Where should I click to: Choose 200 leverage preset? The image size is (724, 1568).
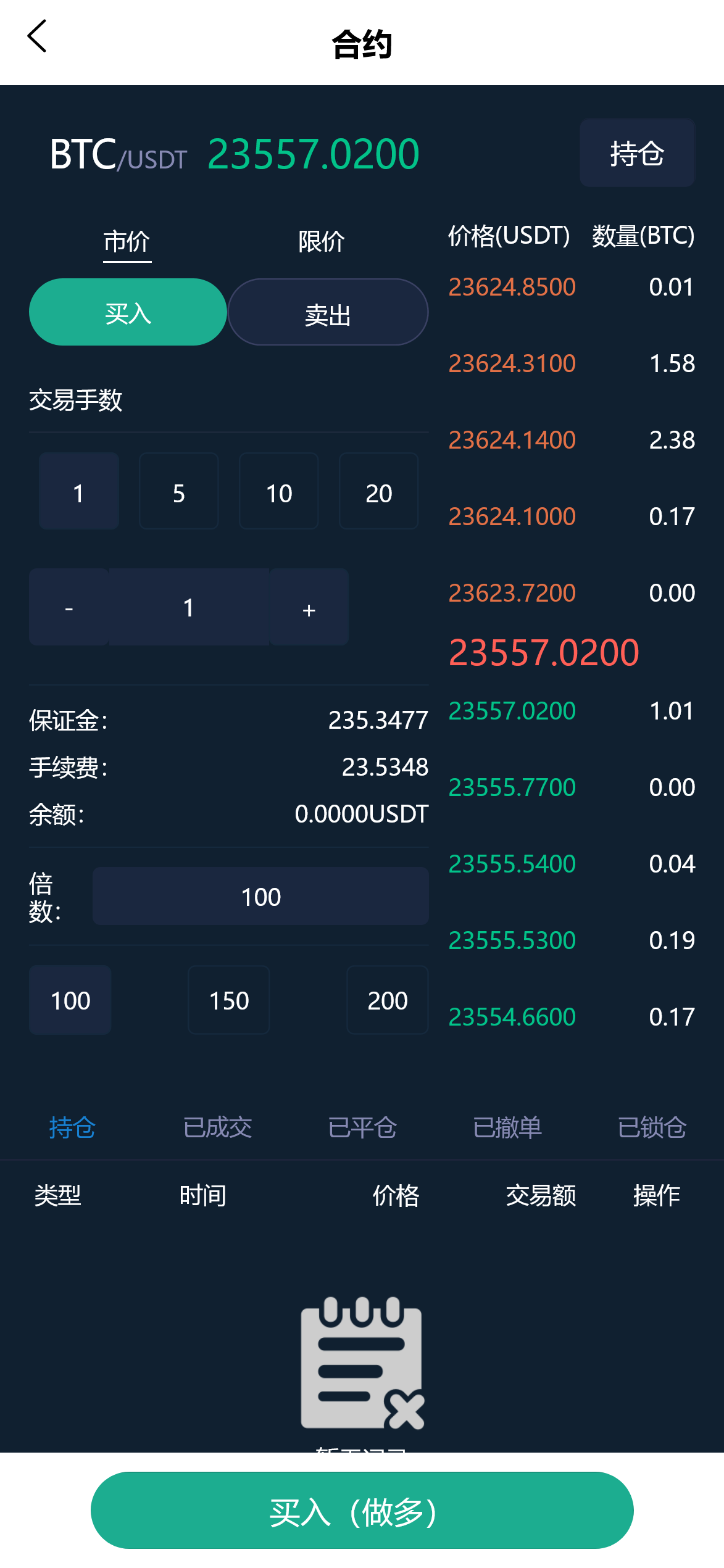coord(387,1000)
